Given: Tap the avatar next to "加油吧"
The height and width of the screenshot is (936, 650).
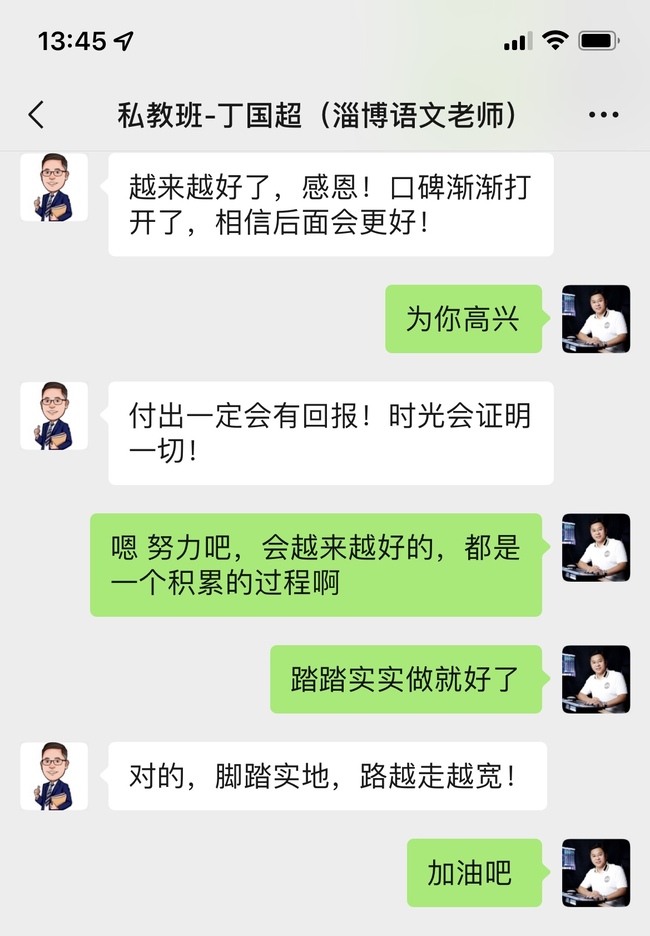Looking at the screenshot, I should coord(596,873).
